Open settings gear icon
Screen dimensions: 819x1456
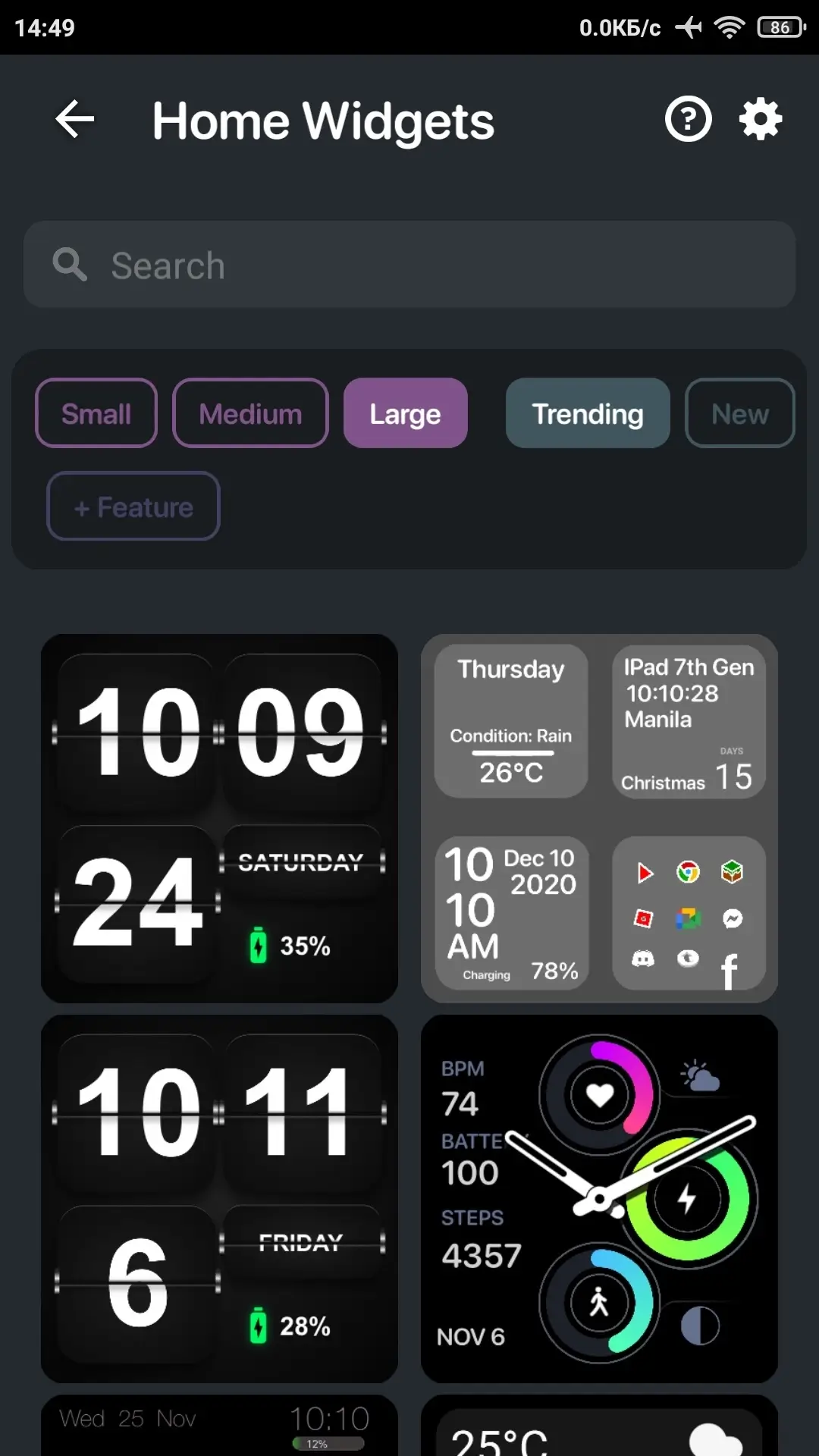760,119
